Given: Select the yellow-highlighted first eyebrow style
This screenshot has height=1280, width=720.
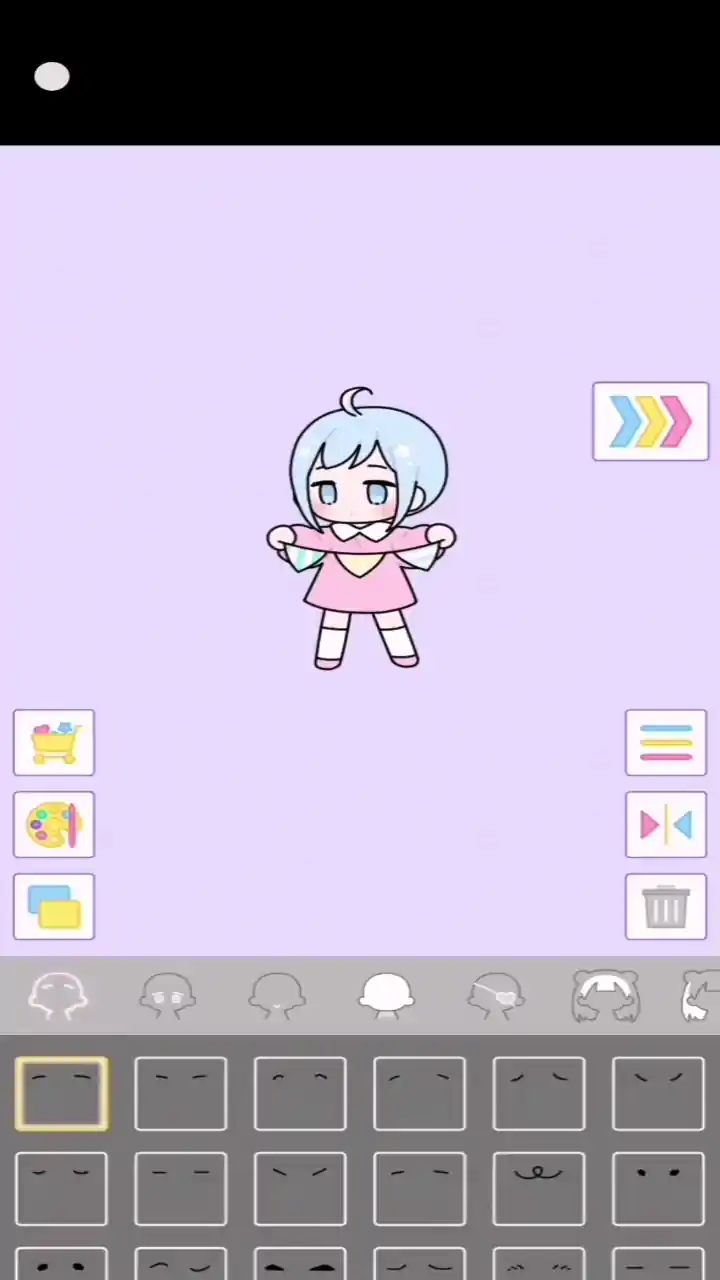Looking at the screenshot, I should [61, 1093].
